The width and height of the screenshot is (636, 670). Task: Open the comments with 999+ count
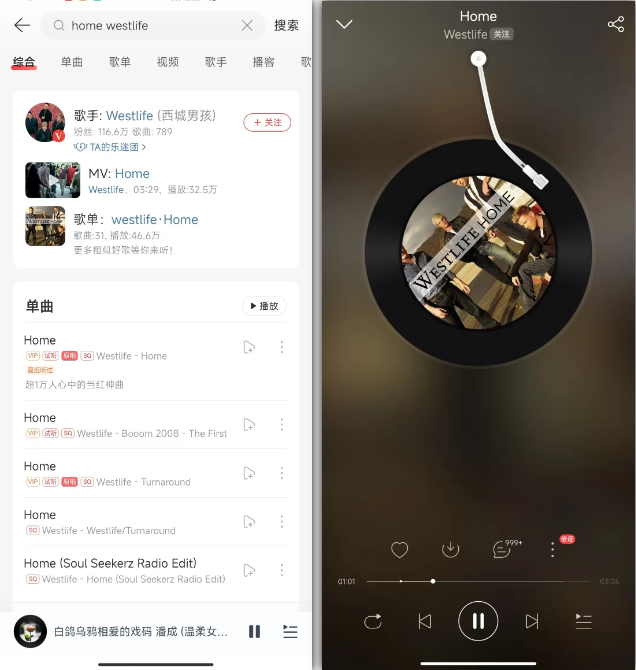[502, 549]
